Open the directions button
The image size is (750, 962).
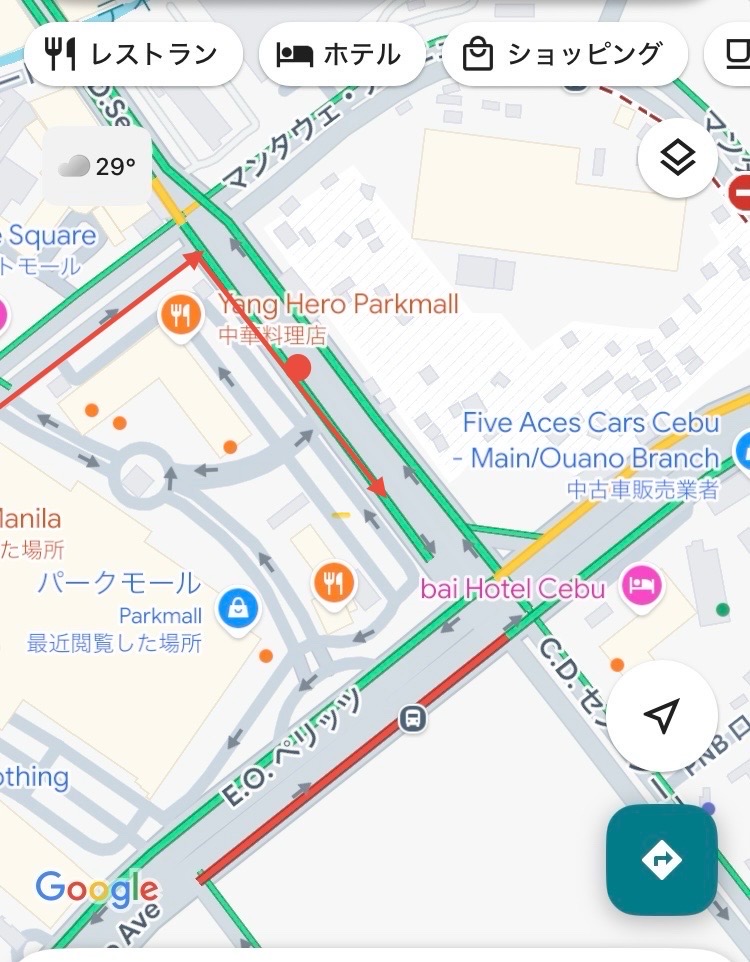point(662,859)
